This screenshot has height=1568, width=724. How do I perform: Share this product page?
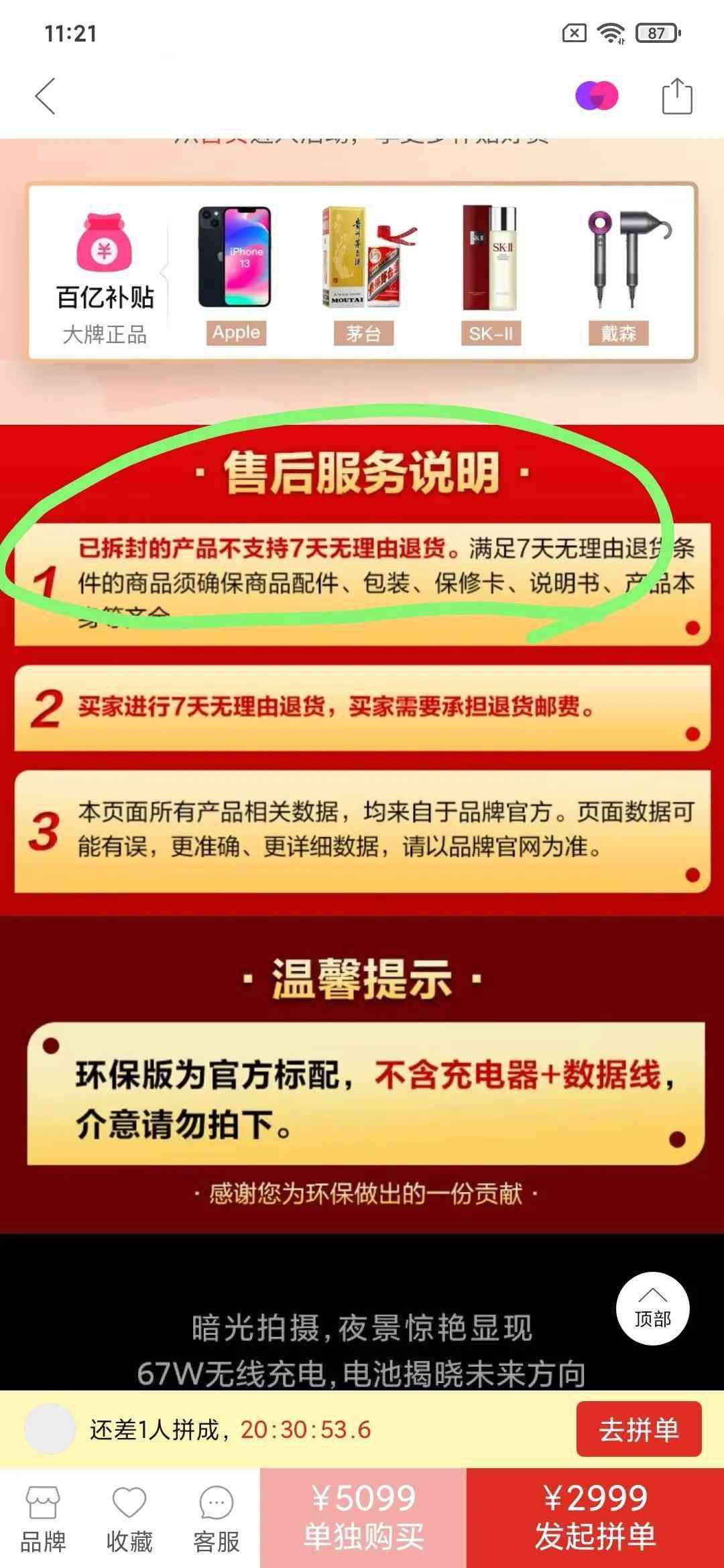click(x=676, y=96)
